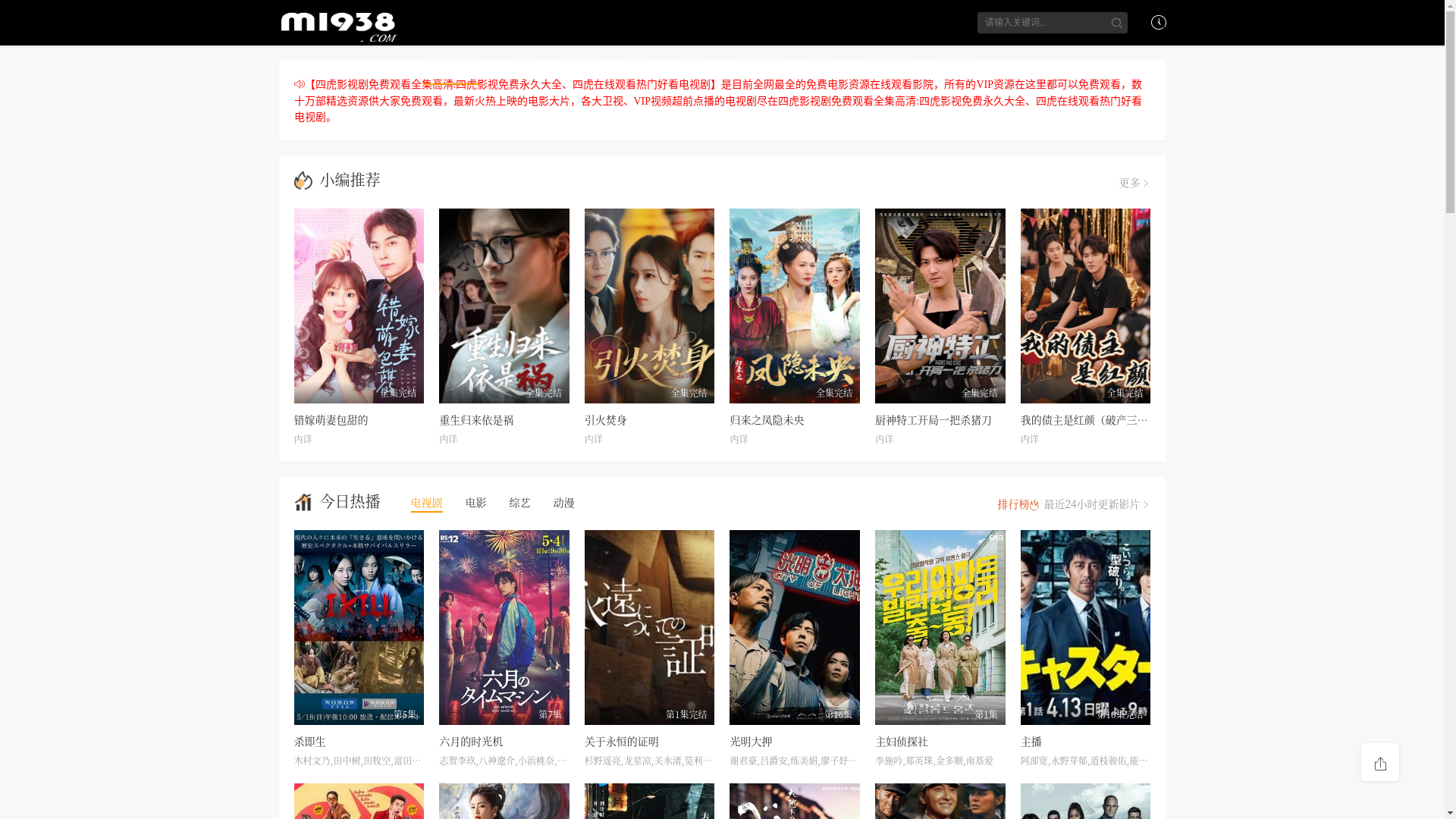1456x819 pixels.
Task: Open 更多 in the 小编推荐 section
Action: click(x=1134, y=184)
